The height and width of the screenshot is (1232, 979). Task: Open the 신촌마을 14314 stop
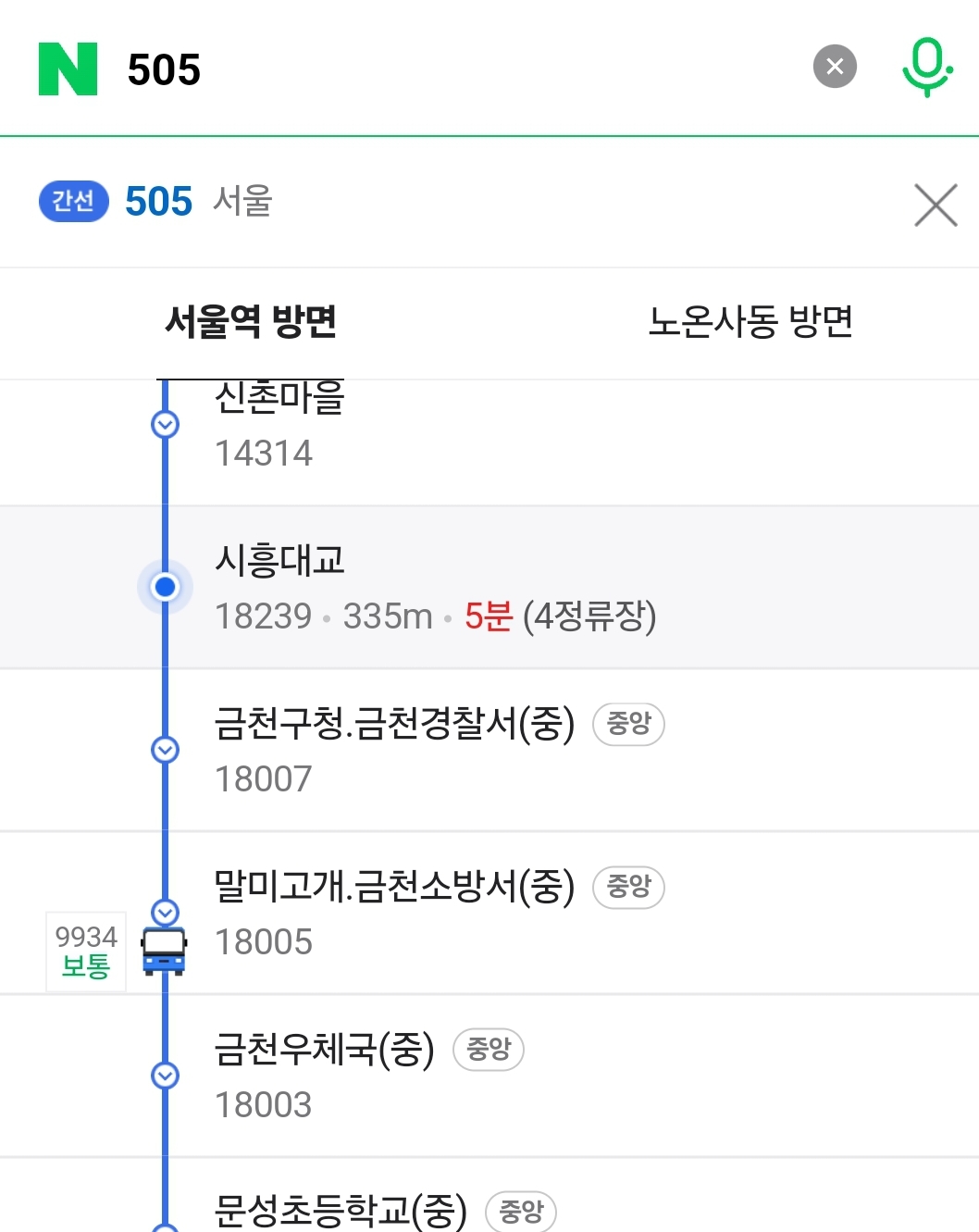point(489,442)
